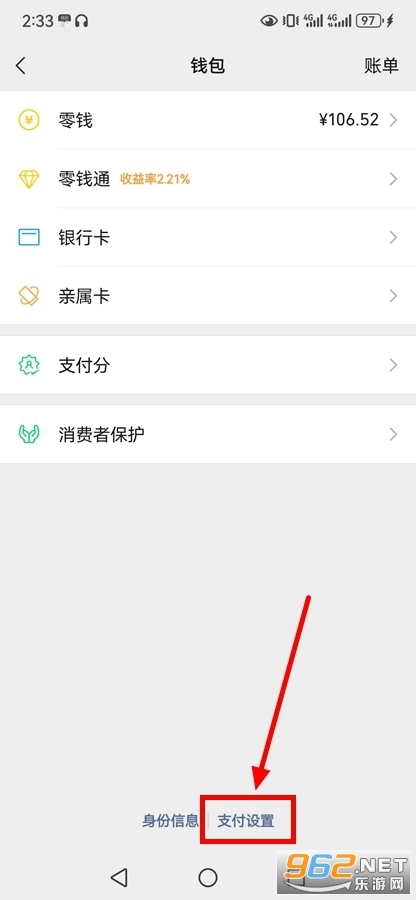Open 账单 in the top bar

click(x=381, y=65)
